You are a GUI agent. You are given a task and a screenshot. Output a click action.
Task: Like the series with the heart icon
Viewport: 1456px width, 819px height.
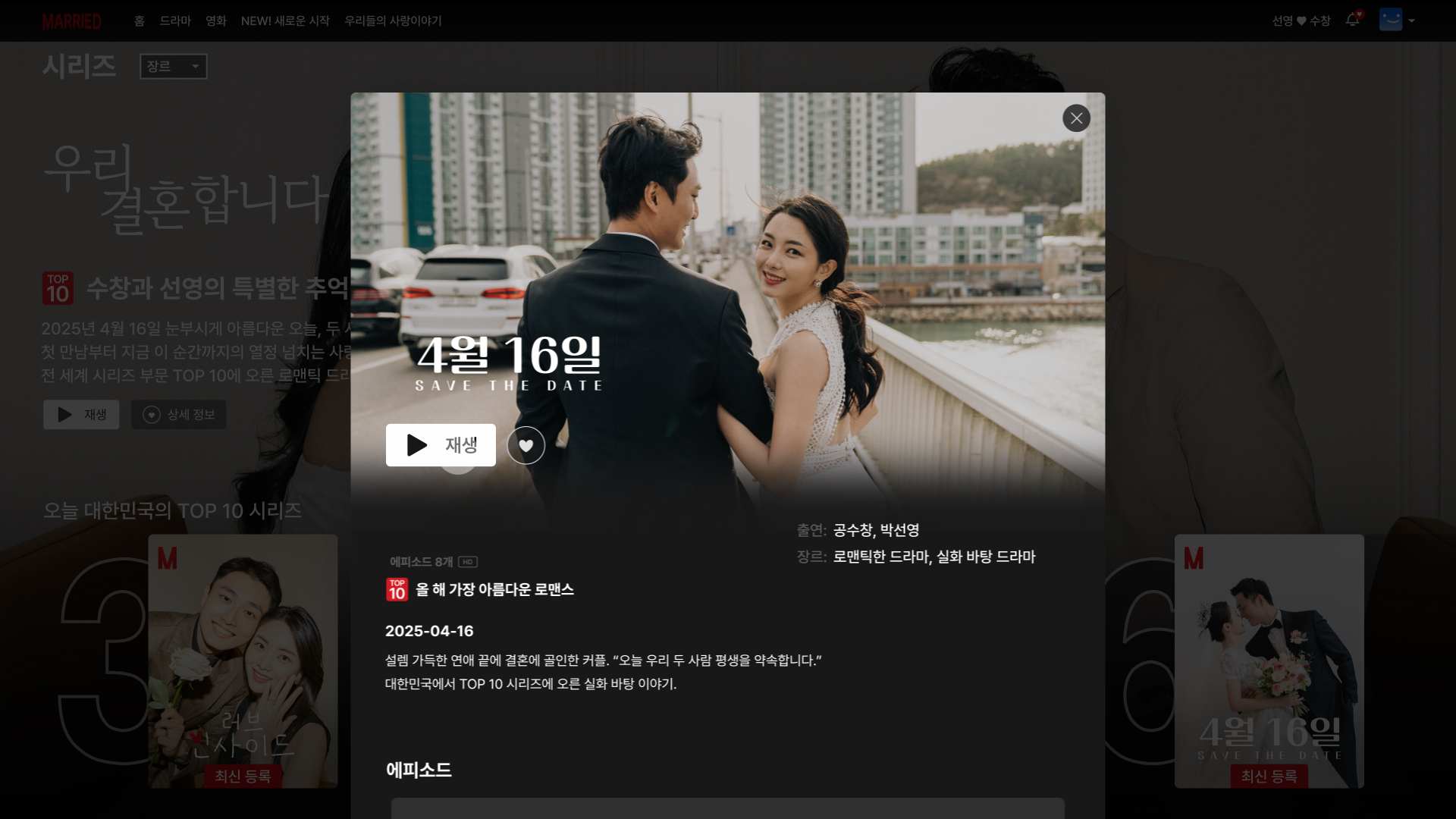pos(526,446)
